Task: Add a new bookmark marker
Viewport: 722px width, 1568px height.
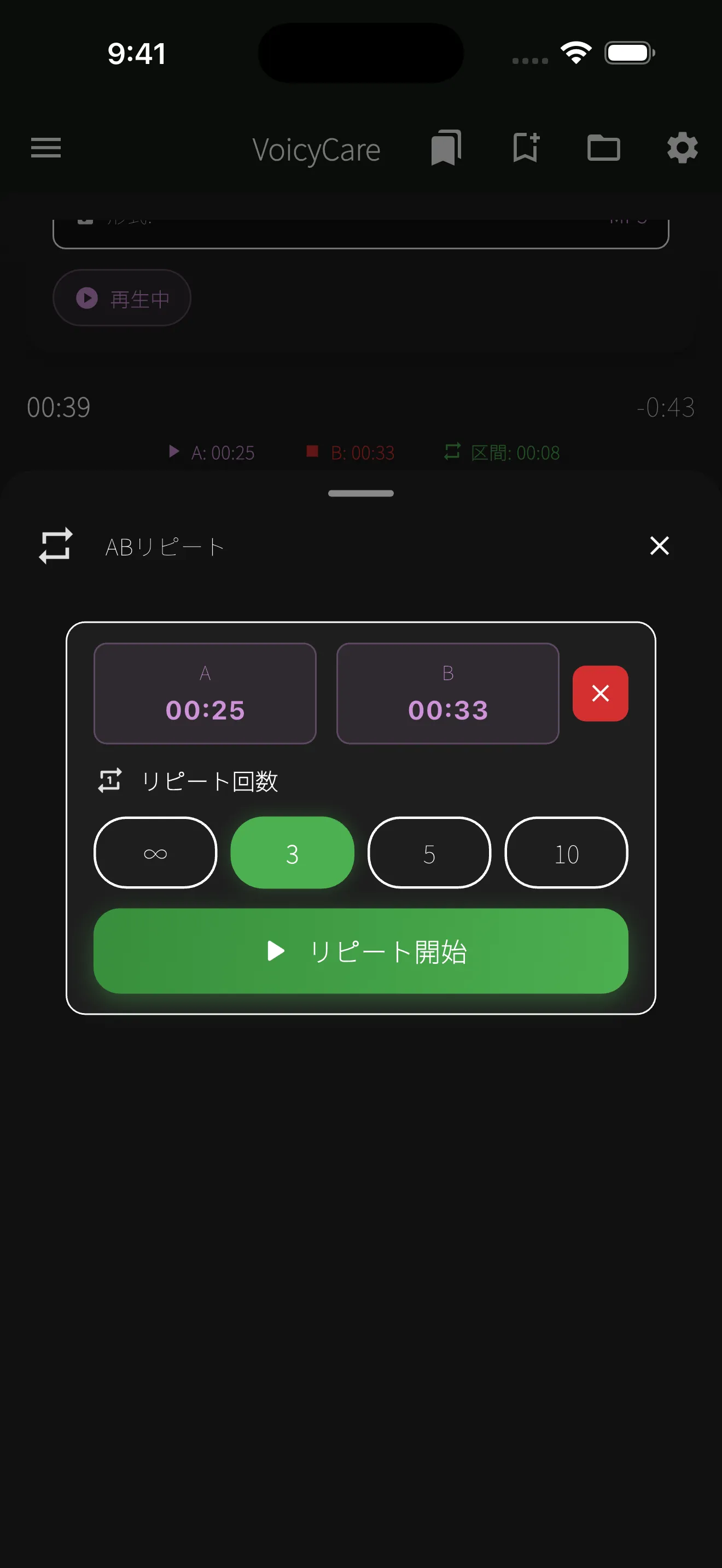Action: click(x=525, y=148)
